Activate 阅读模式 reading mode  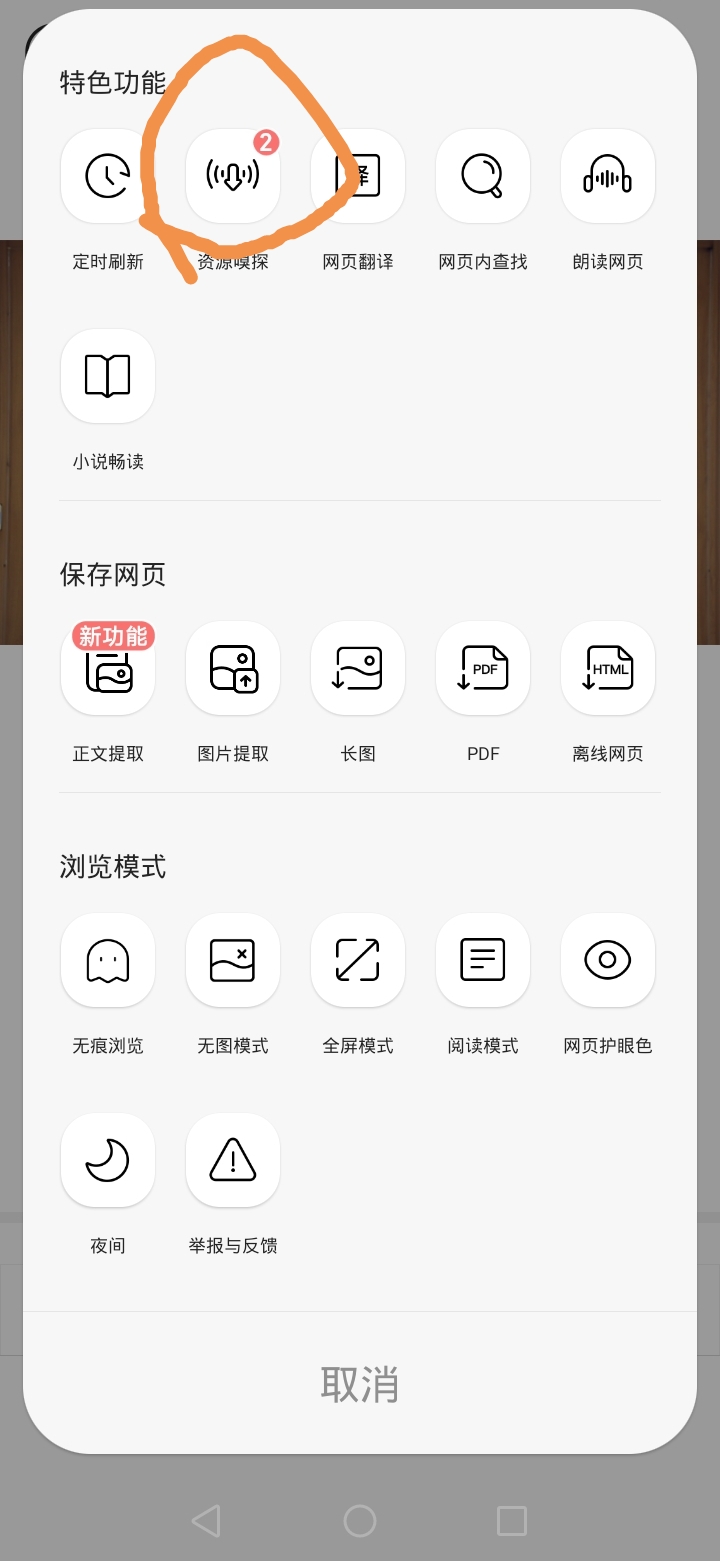[x=483, y=960]
